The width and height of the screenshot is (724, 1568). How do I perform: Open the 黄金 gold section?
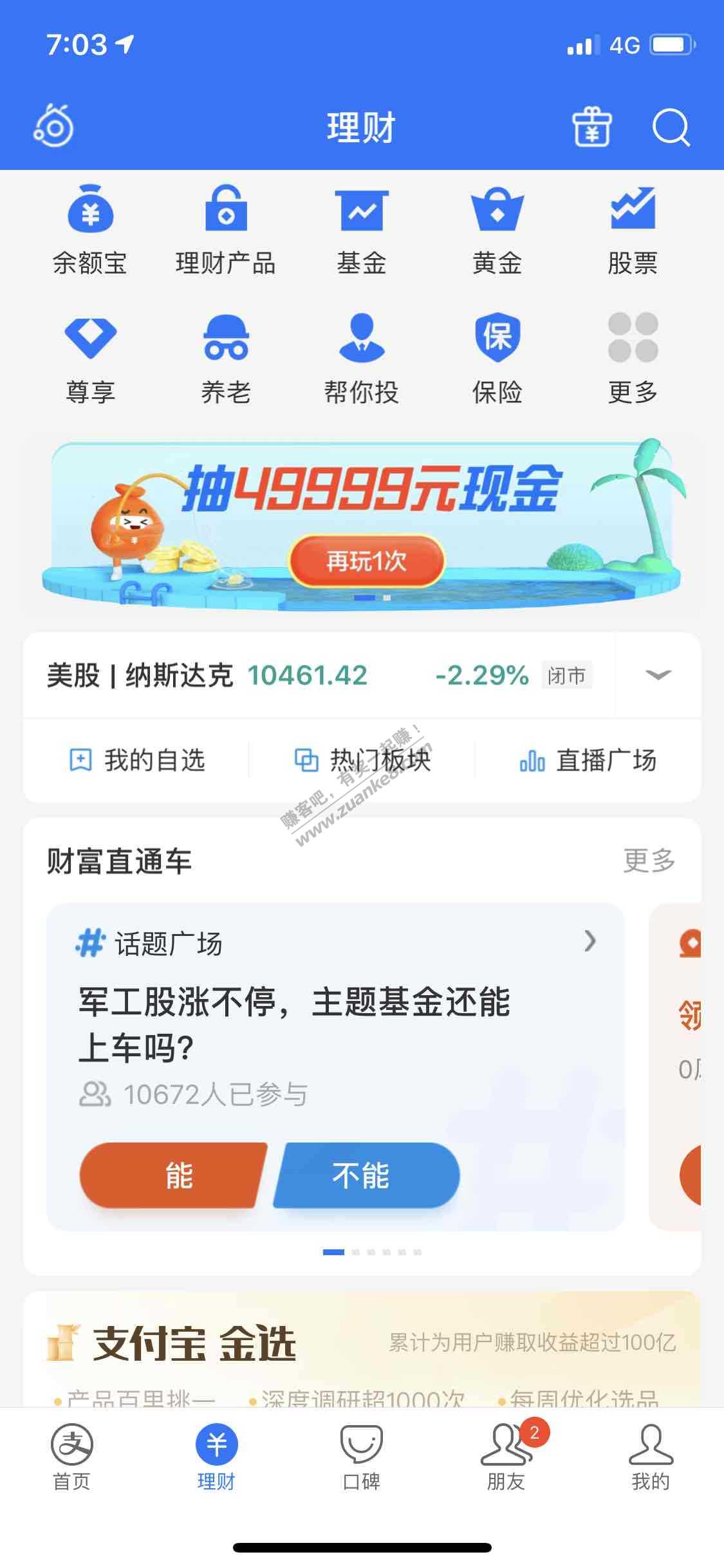pos(497,230)
